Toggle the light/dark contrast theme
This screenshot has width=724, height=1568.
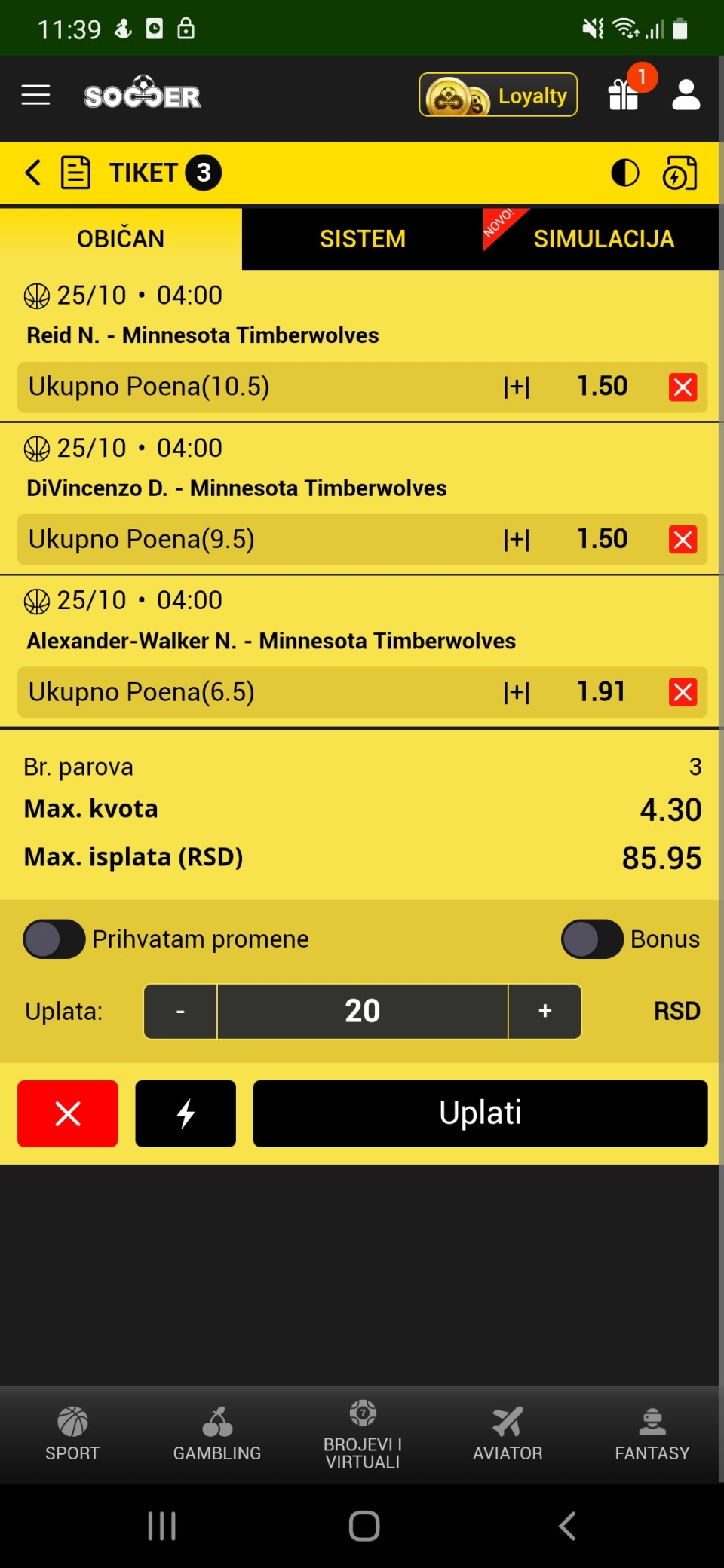click(624, 173)
